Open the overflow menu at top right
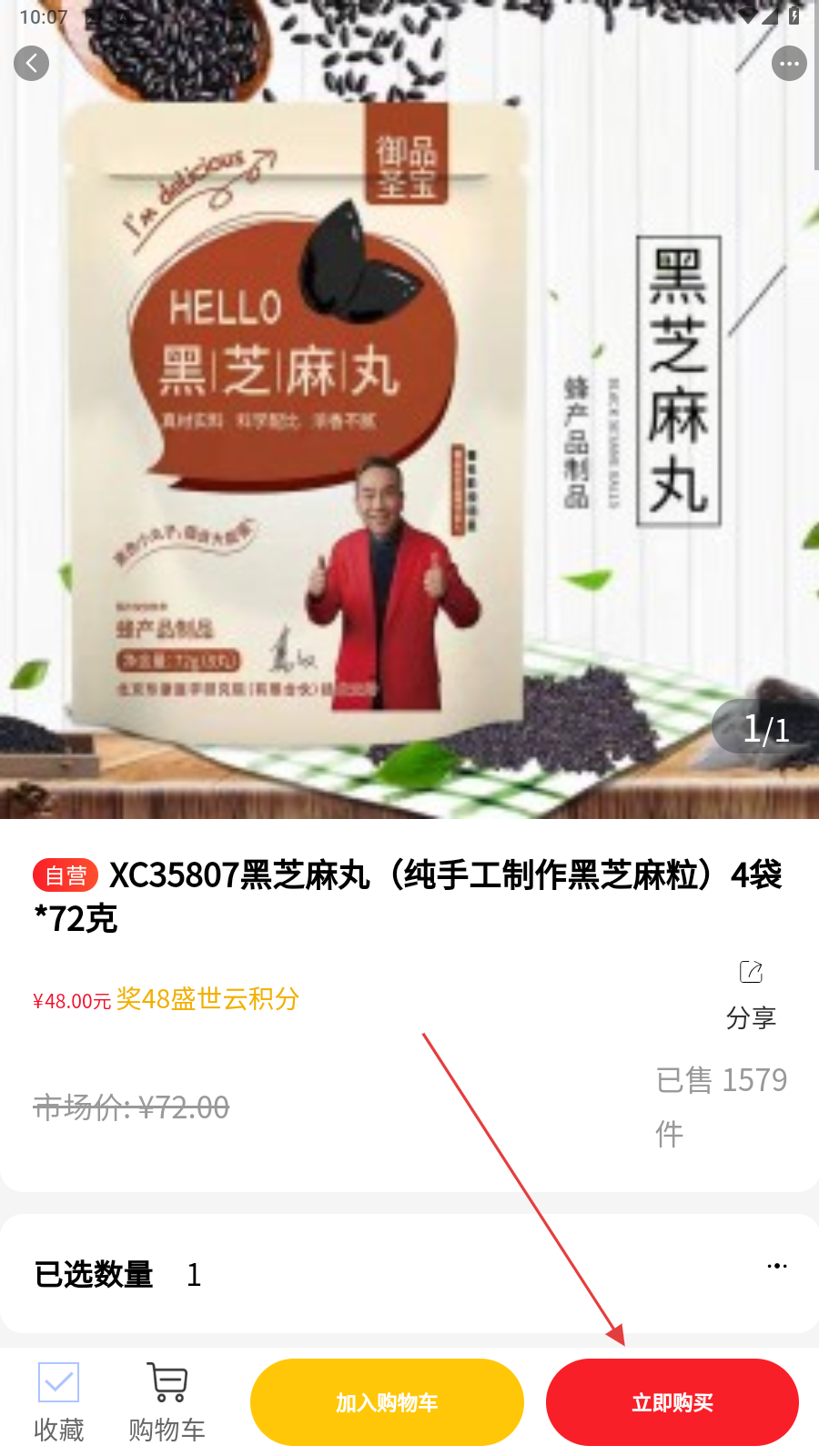Image resolution: width=819 pixels, height=1456 pixels. tap(789, 63)
